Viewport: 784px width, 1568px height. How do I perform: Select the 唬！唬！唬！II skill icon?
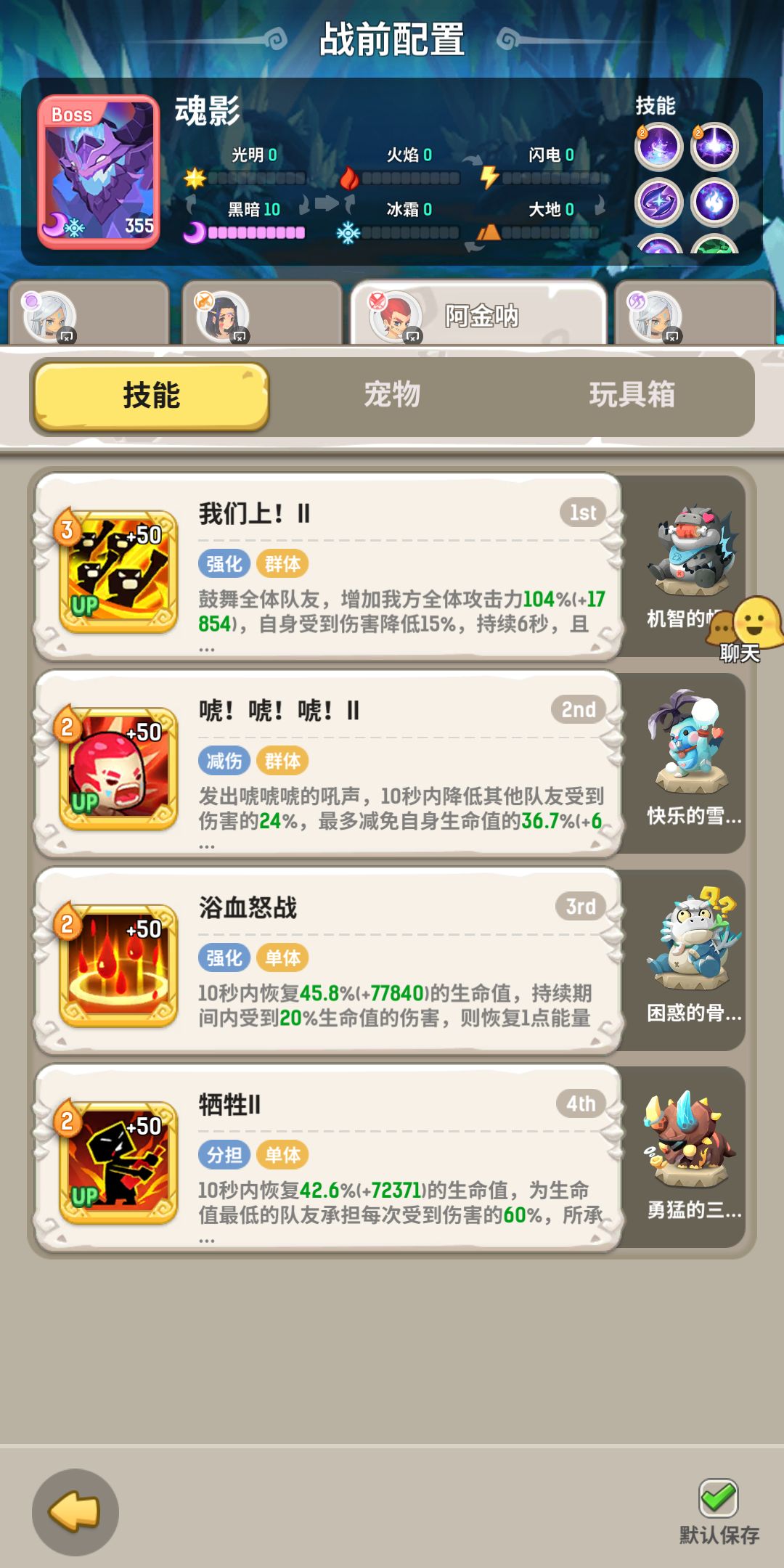[x=116, y=769]
